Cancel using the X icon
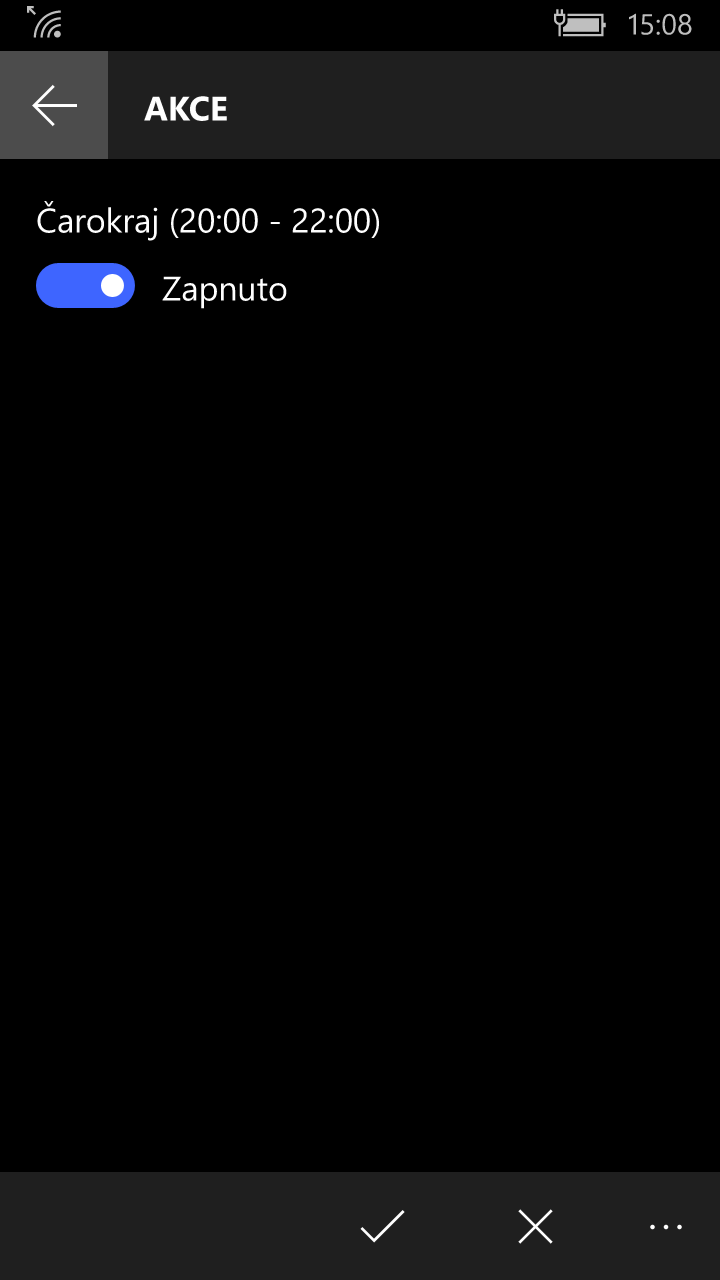720x1280 pixels. pyautogui.click(x=535, y=1226)
